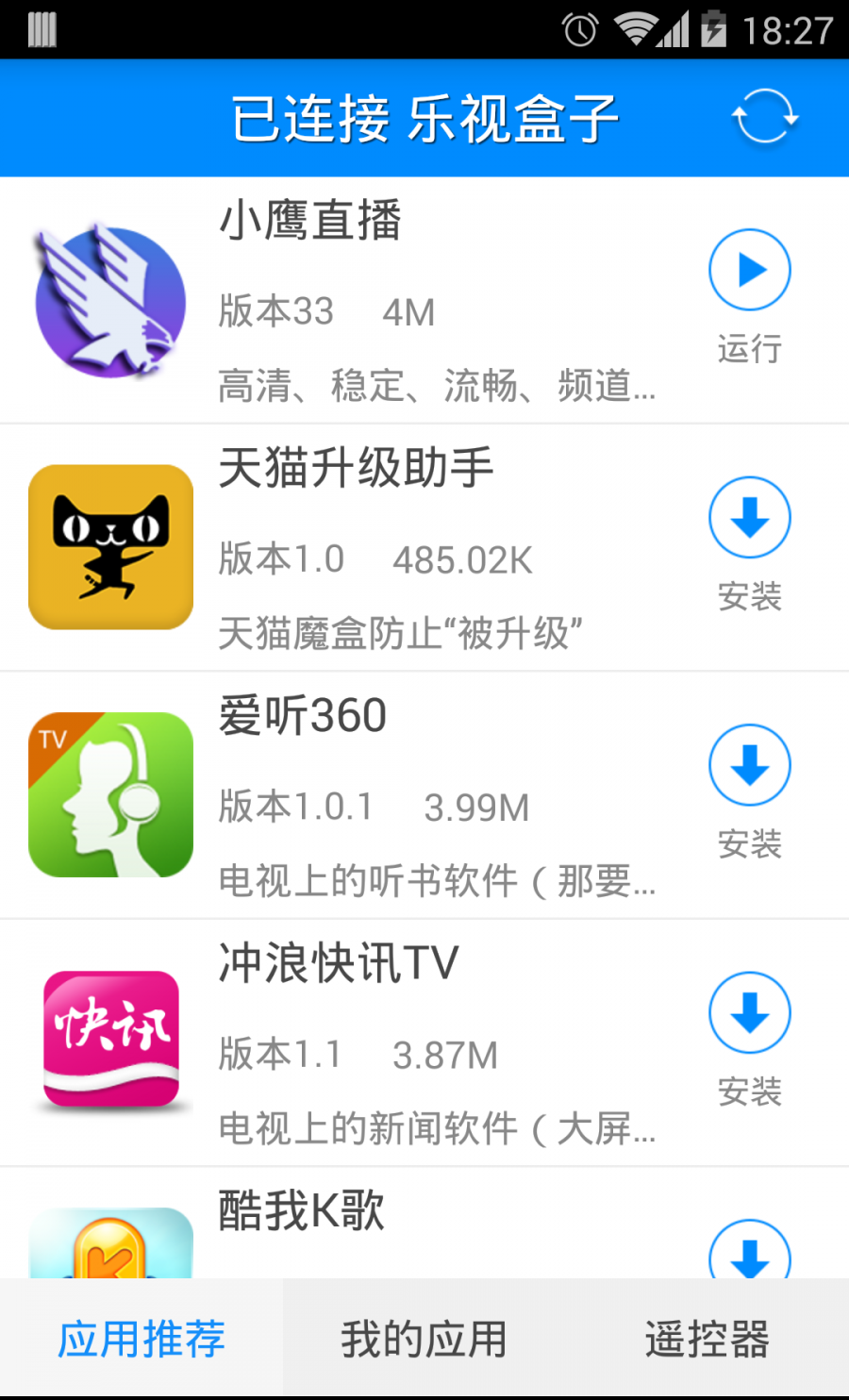View the 冲浪快讯TV listing
Screen dimensions: 849x1400
377,1043
